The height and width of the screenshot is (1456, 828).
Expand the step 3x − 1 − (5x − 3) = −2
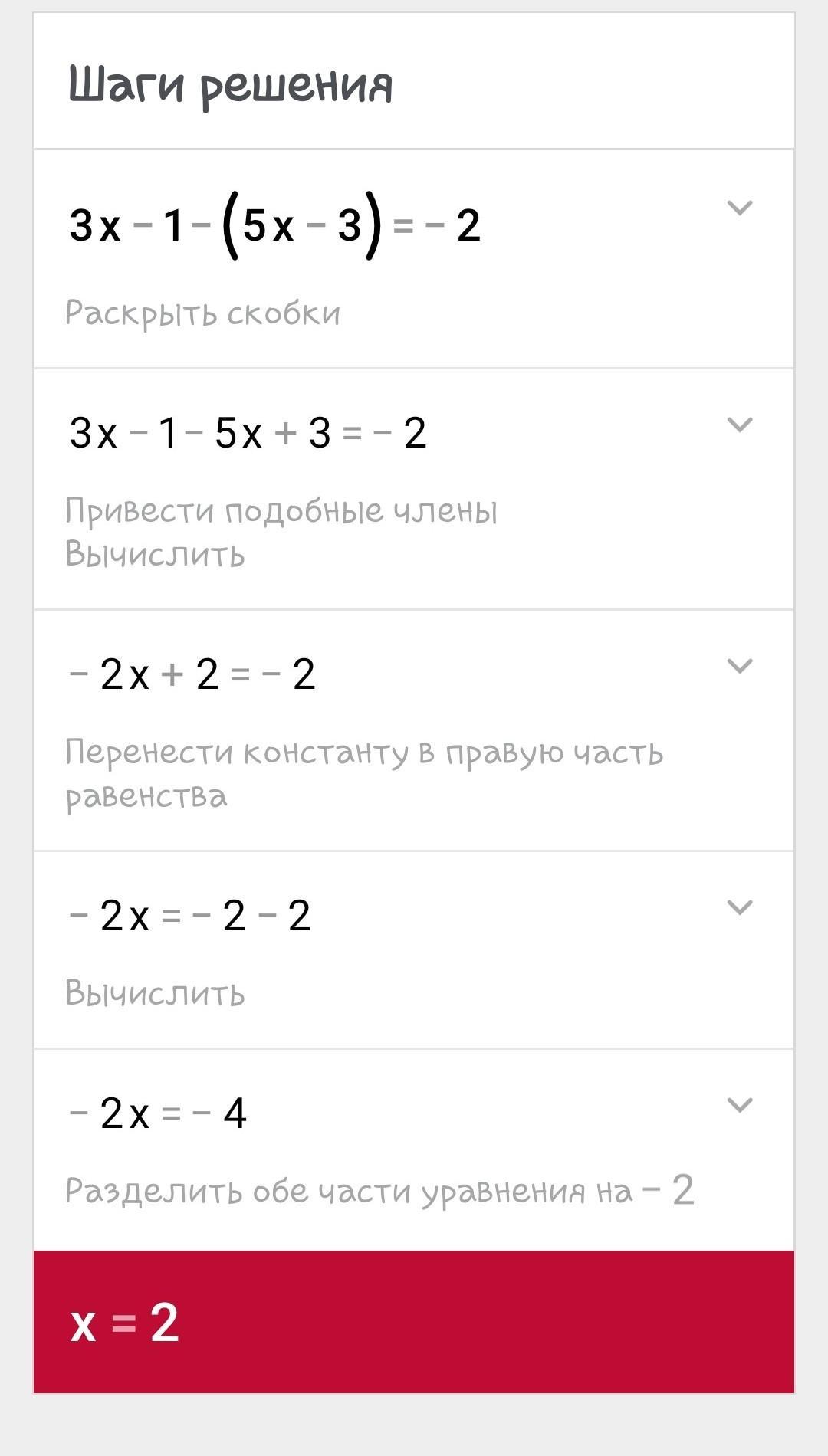point(740,208)
